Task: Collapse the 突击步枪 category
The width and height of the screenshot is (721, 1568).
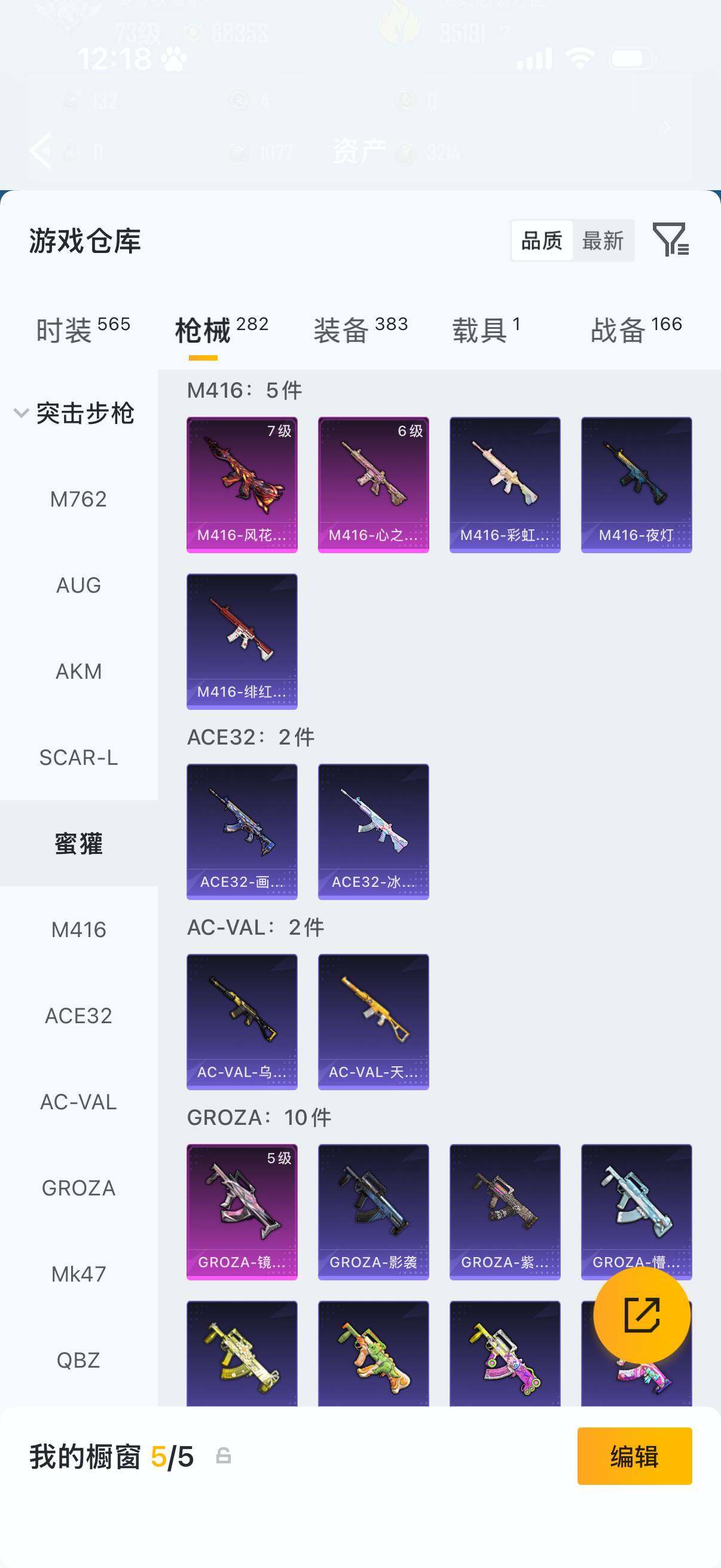Action: [22, 413]
